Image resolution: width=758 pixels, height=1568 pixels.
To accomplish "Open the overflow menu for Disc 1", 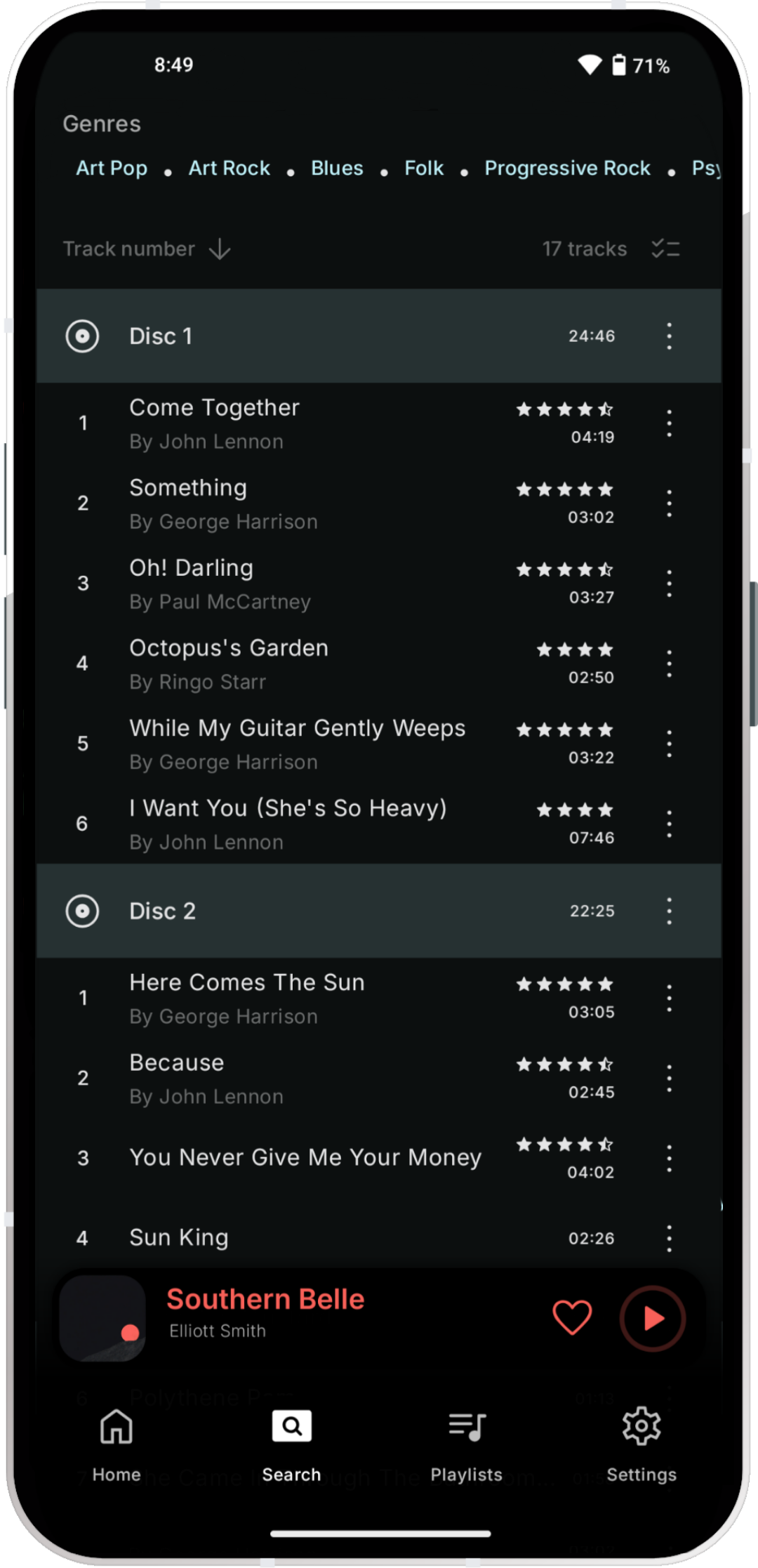I will pyautogui.click(x=669, y=336).
